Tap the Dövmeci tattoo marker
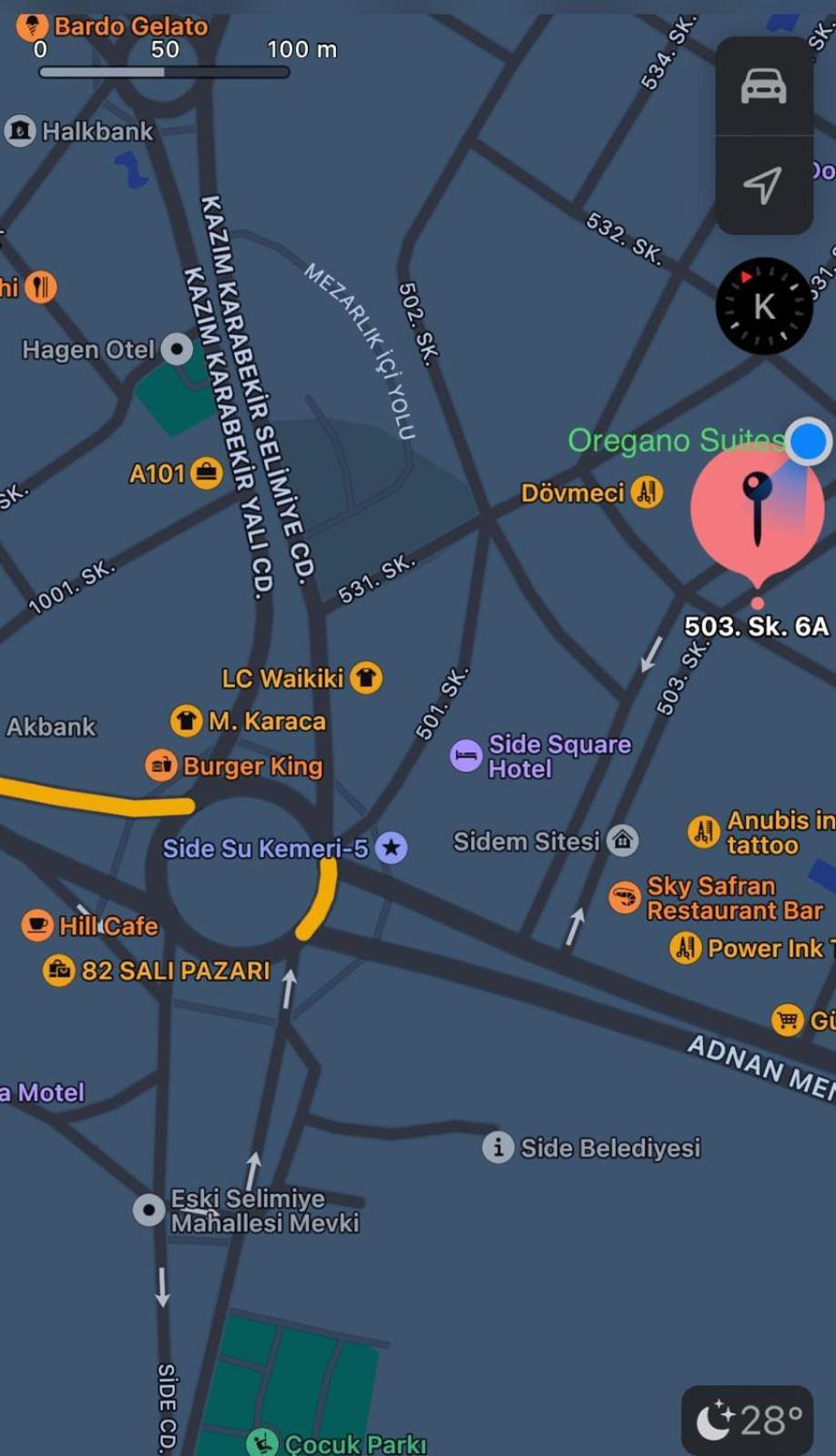This screenshot has width=836, height=1456. 647,493
